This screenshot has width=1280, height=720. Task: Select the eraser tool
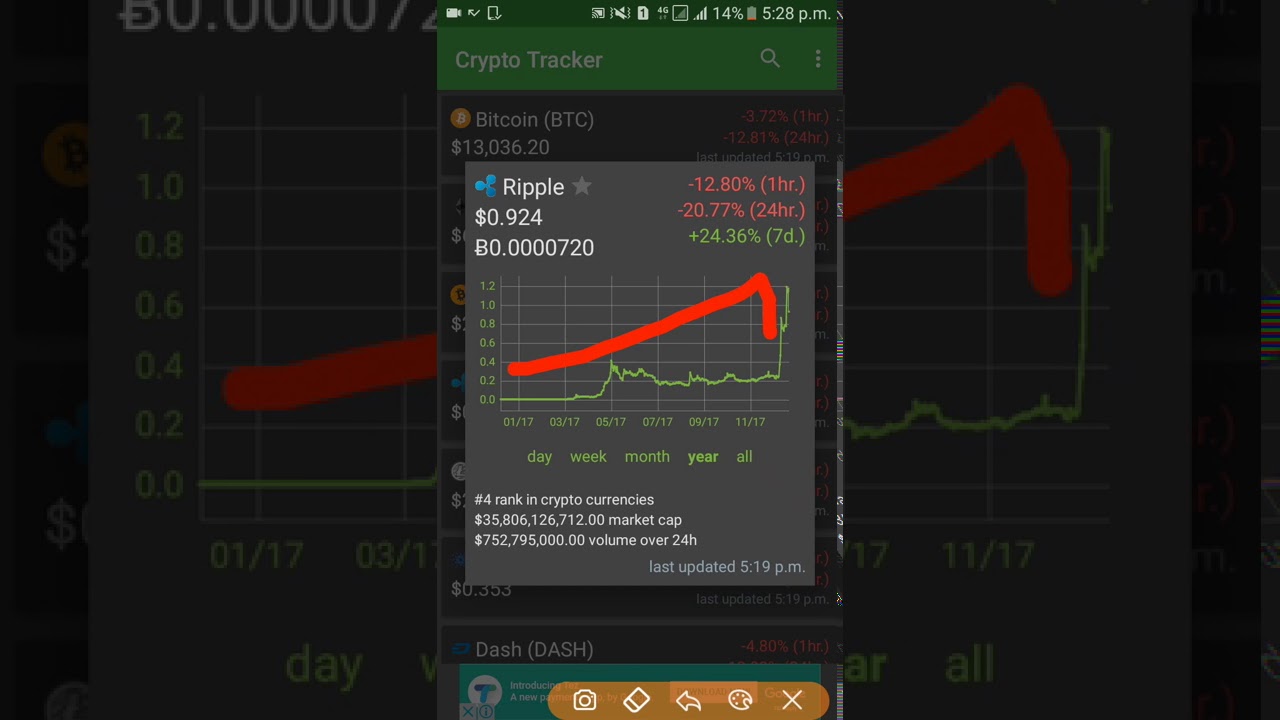click(637, 700)
